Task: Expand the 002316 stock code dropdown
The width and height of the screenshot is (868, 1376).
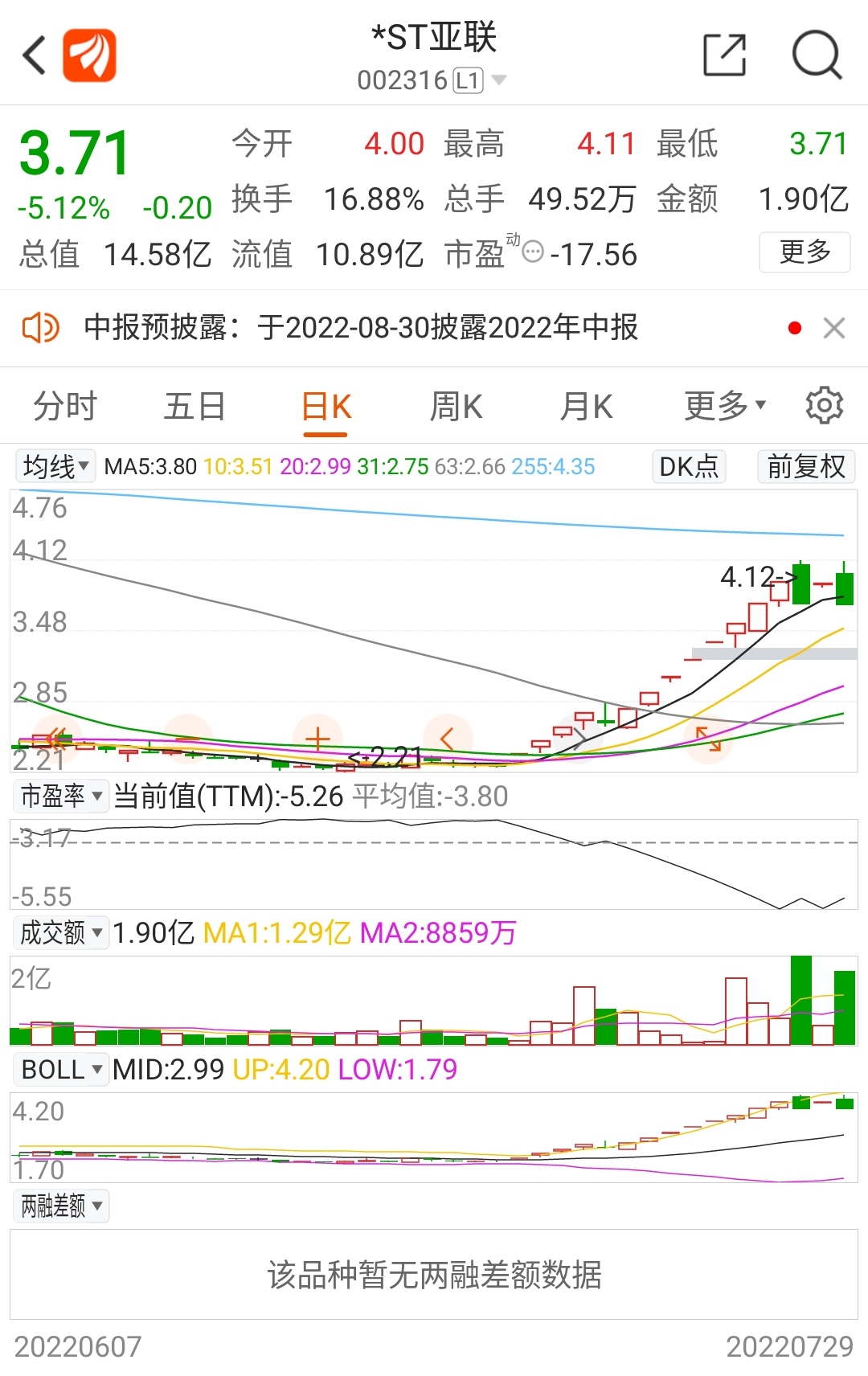Action: (x=499, y=80)
